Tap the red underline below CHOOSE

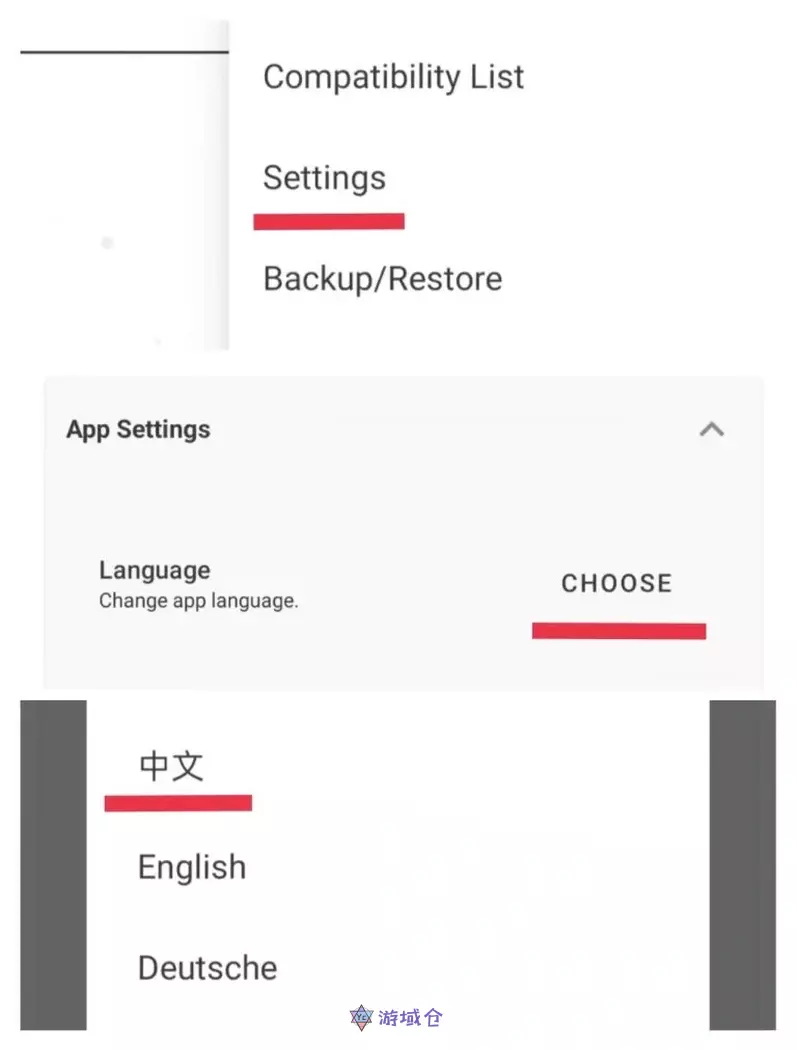pyautogui.click(x=618, y=629)
